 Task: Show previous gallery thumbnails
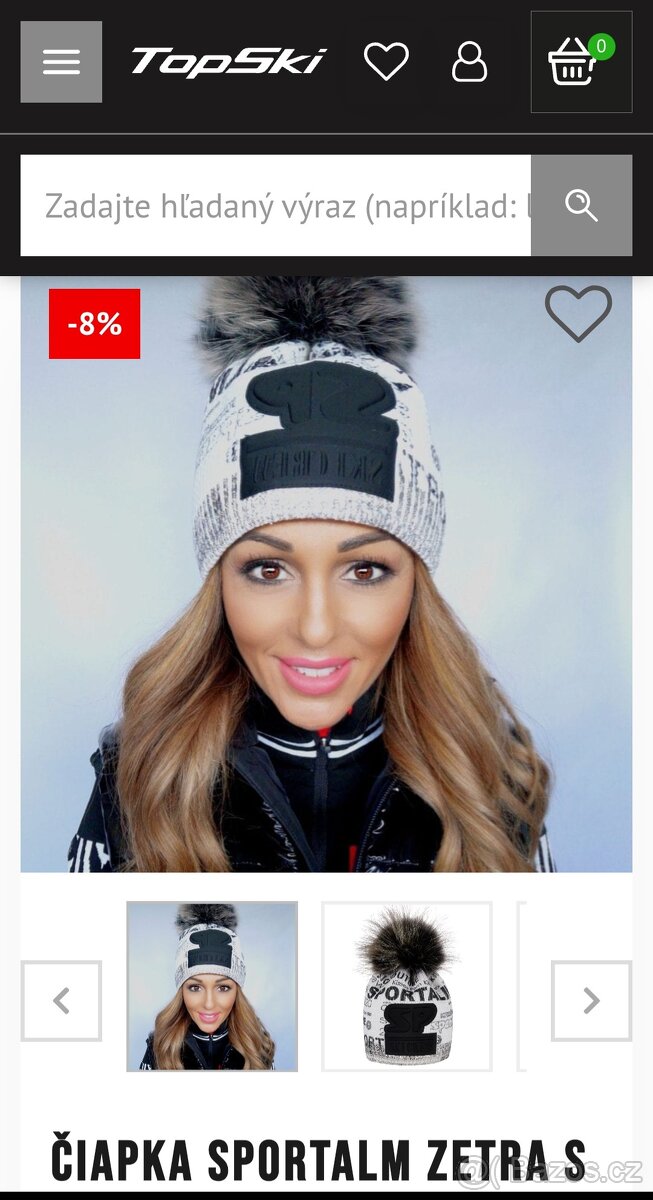[x=62, y=1001]
